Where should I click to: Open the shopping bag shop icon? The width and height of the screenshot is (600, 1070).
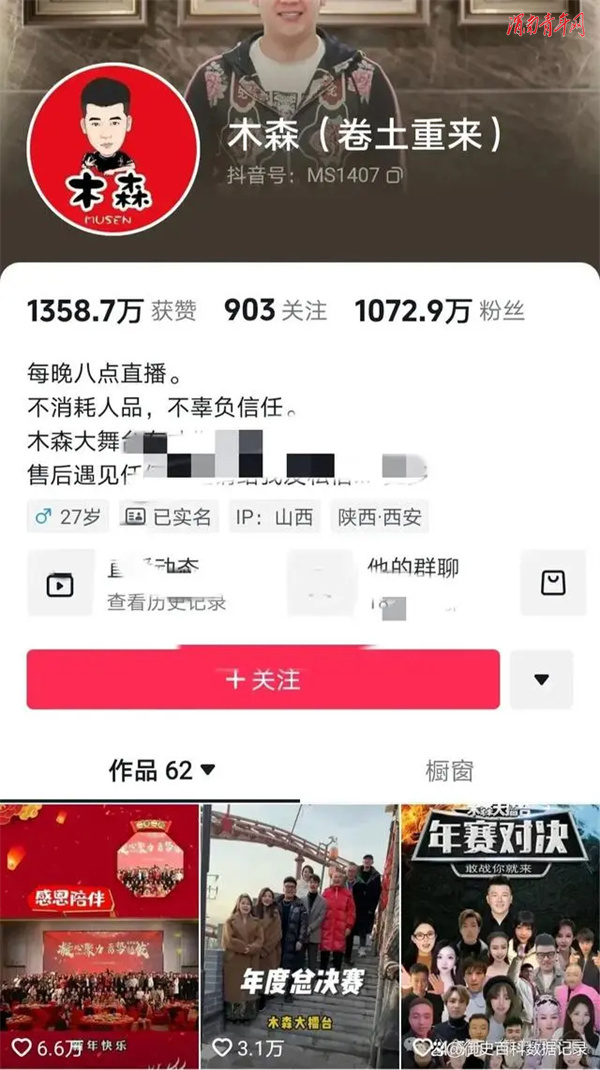coord(553,582)
